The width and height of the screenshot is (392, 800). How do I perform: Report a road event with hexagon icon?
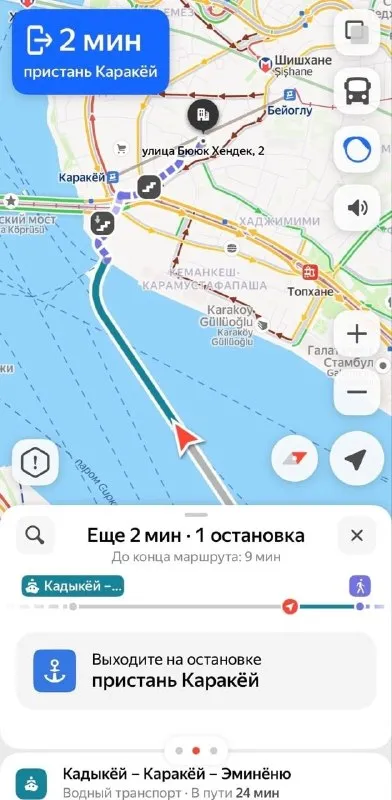pyautogui.click(x=35, y=462)
